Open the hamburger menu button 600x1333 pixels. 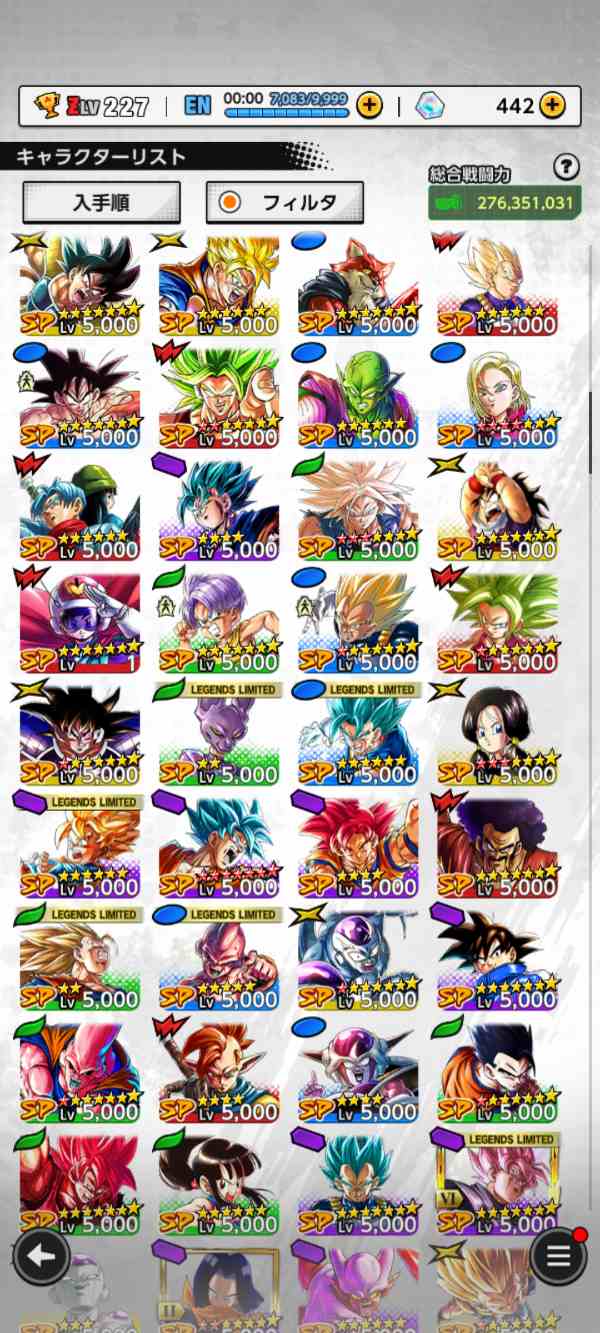pos(557,1256)
